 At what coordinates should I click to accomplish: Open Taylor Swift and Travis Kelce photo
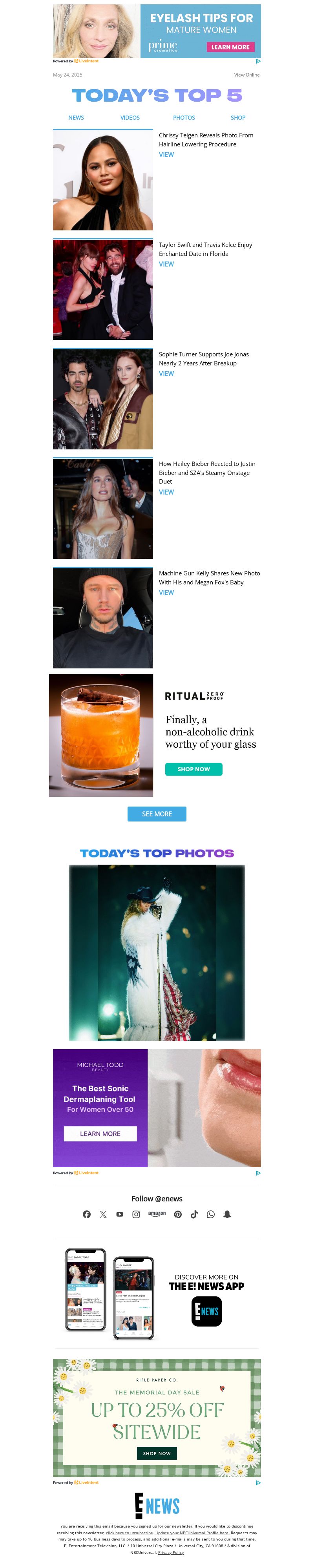tap(103, 289)
